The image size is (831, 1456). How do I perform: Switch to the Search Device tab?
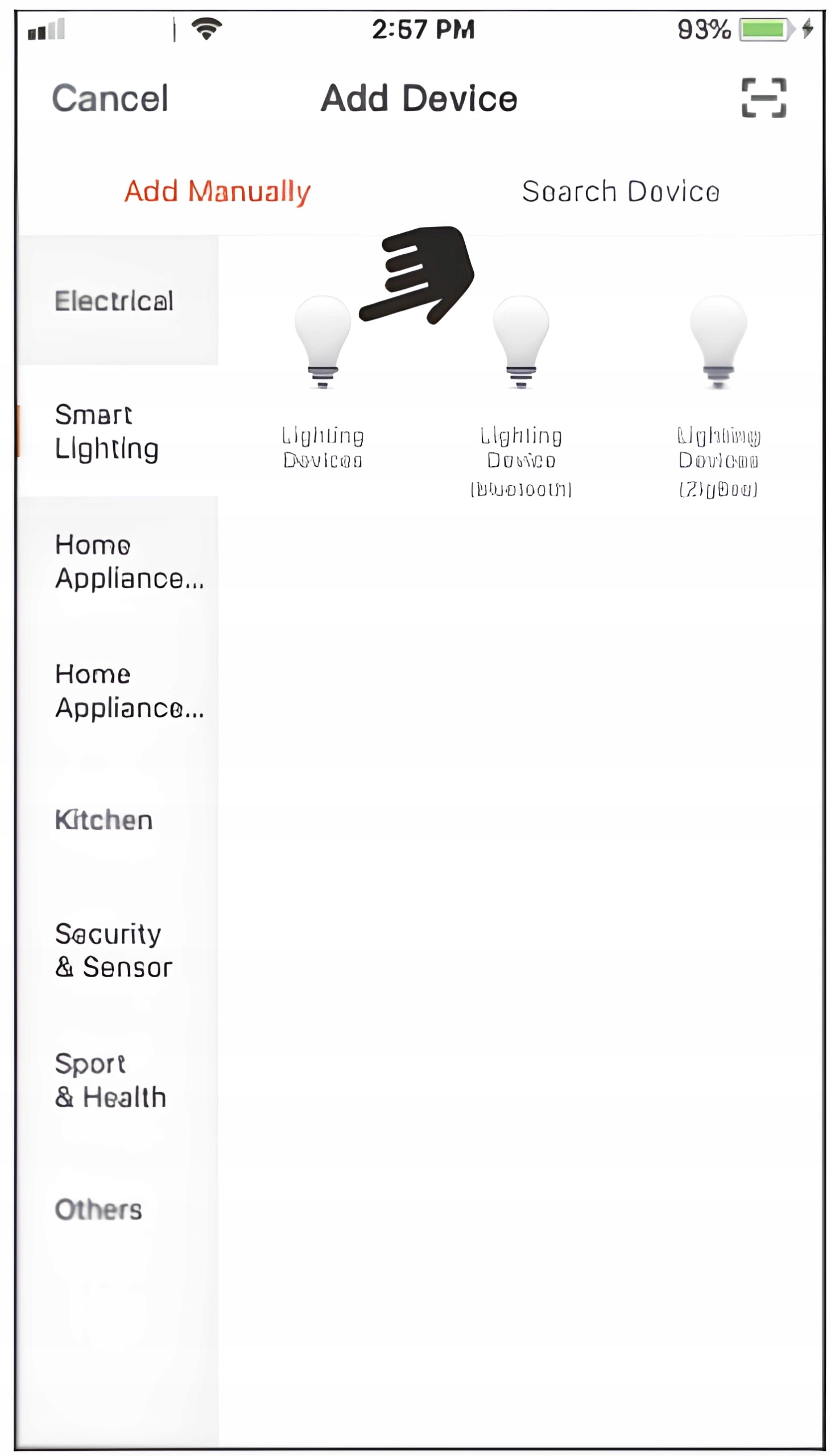[x=620, y=191]
